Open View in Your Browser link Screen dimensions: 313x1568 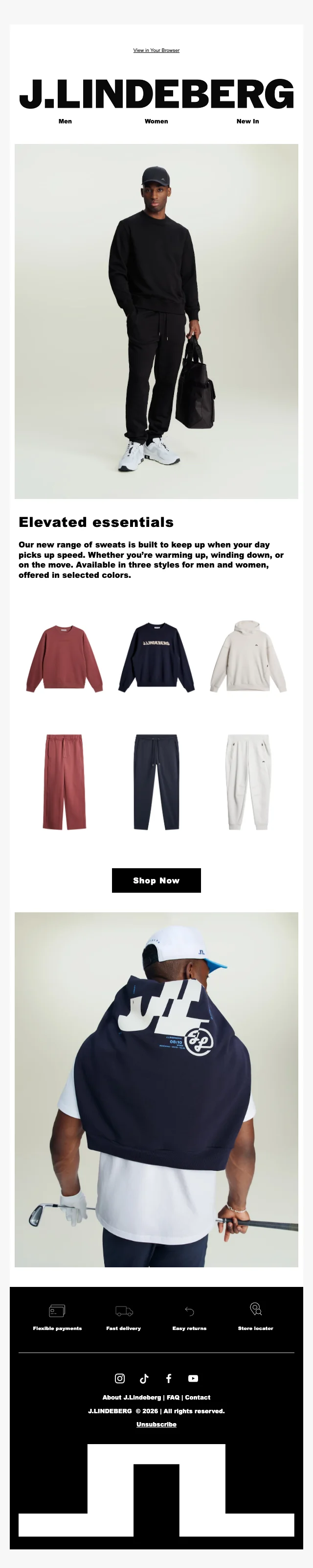click(x=156, y=50)
